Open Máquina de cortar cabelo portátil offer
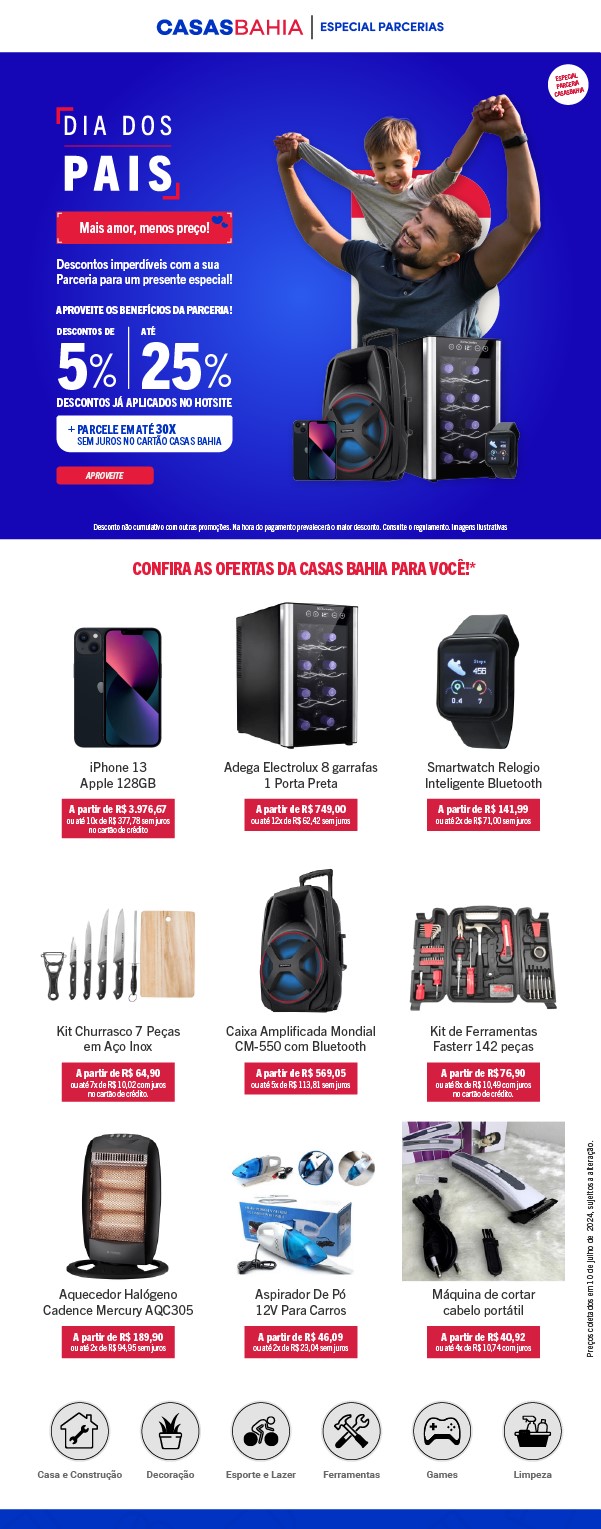601x1529 pixels. (x=483, y=1200)
